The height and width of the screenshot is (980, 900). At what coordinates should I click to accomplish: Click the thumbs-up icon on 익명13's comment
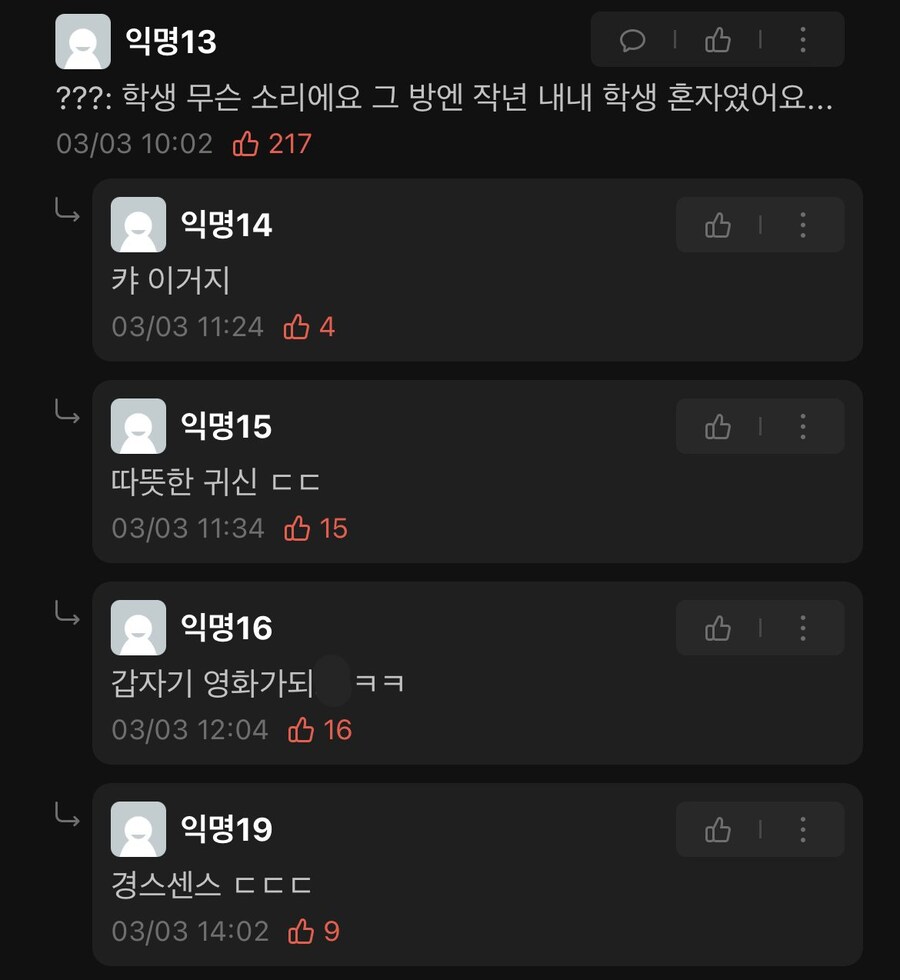click(716, 40)
